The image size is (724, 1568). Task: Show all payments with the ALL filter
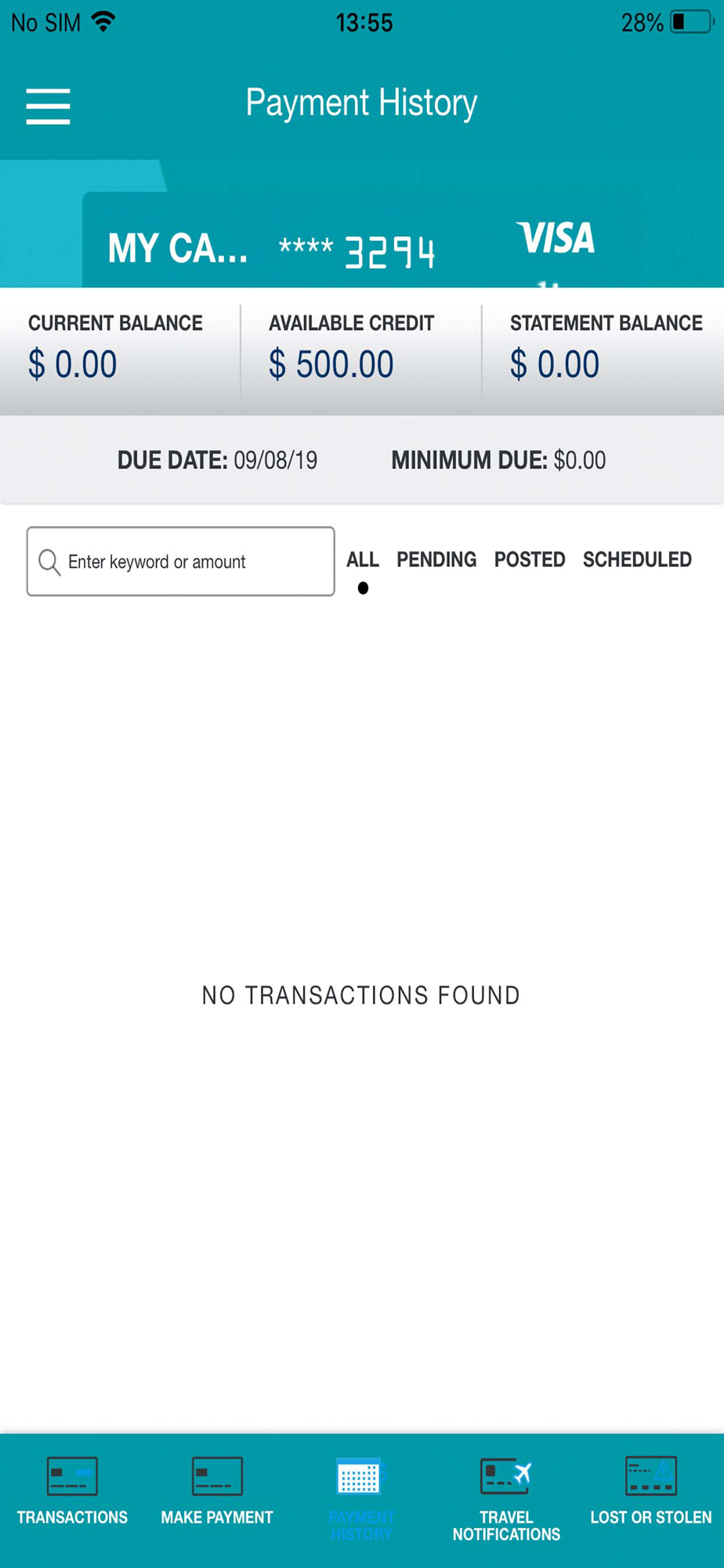(362, 560)
